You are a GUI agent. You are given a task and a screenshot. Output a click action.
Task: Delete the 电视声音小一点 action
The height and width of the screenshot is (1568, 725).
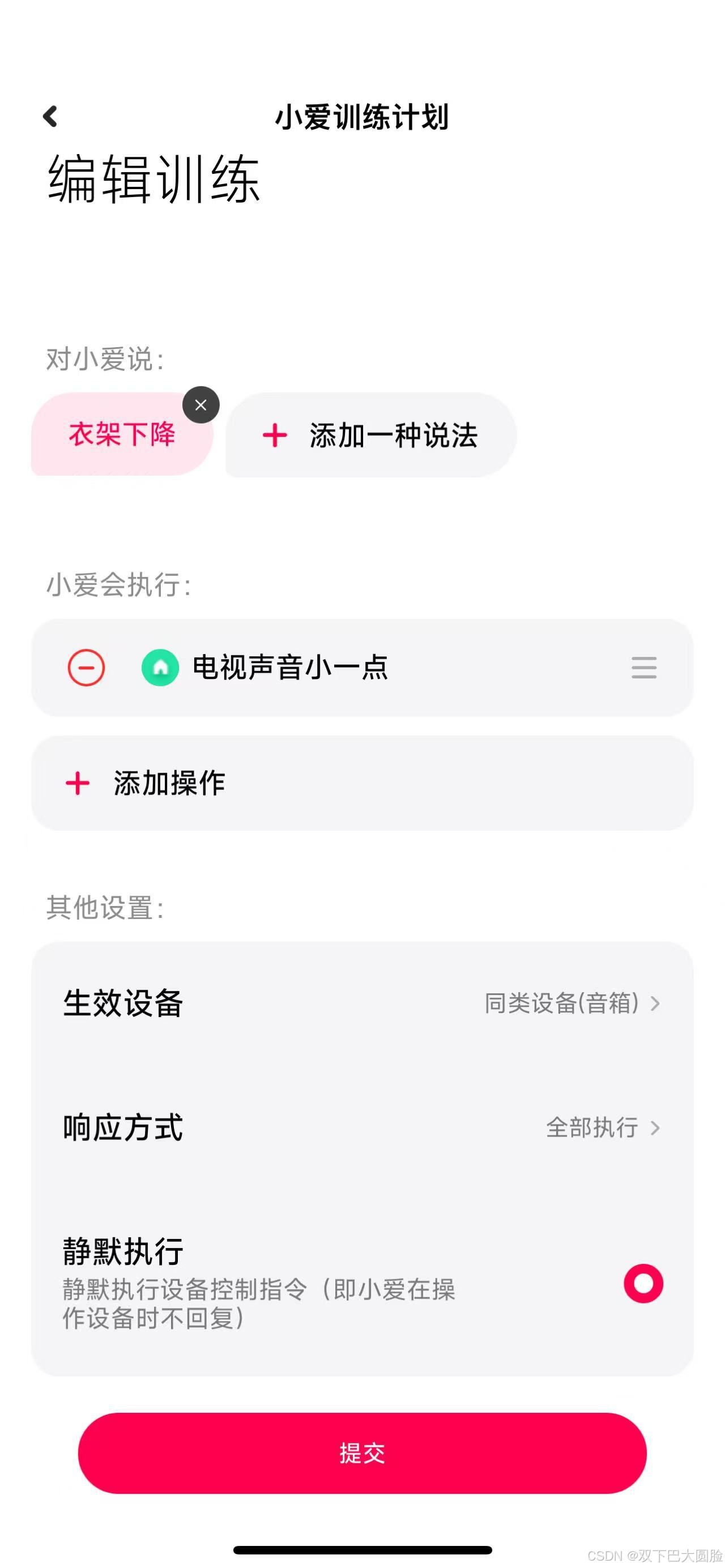(x=87, y=667)
